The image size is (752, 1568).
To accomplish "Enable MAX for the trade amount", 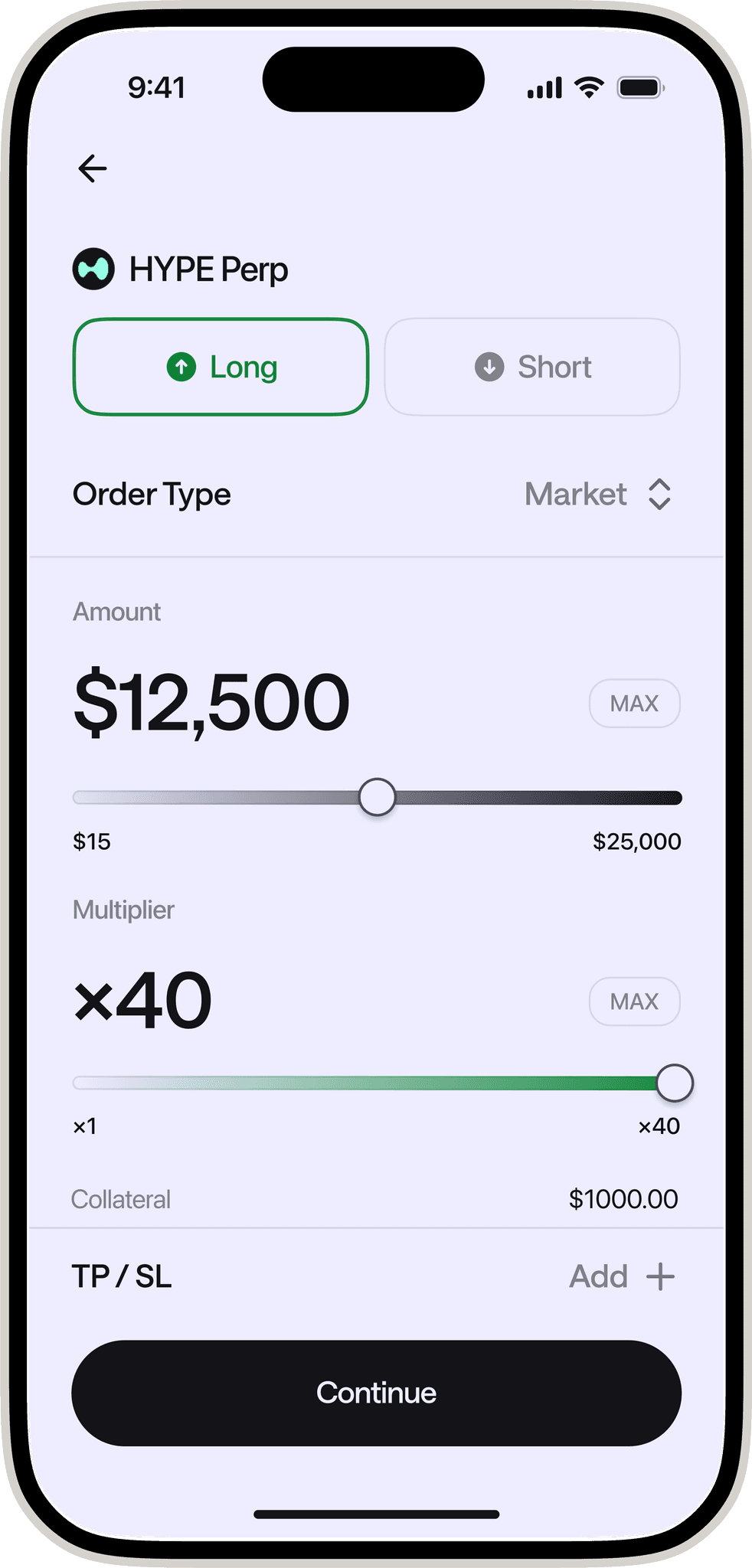I will pyautogui.click(x=634, y=703).
